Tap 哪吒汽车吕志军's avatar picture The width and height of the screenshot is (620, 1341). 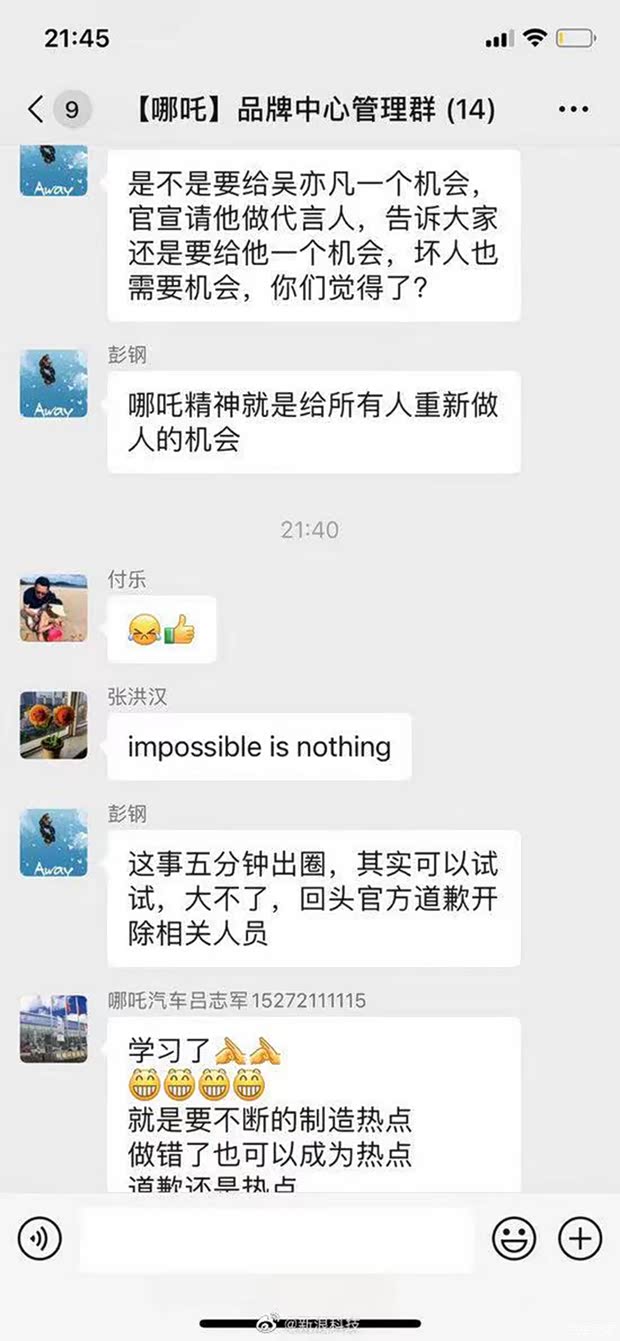click(x=54, y=1028)
